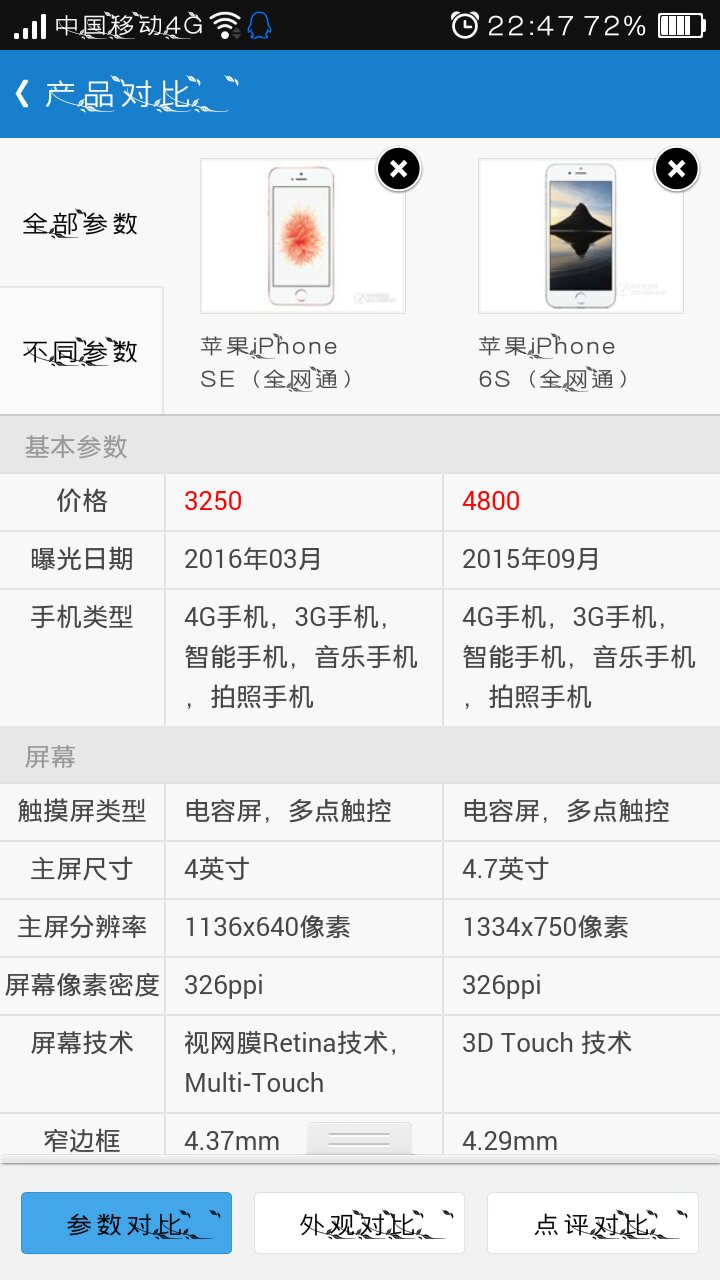Select the 全部参数 tab
This screenshot has height=1280, width=720.
click(x=81, y=223)
